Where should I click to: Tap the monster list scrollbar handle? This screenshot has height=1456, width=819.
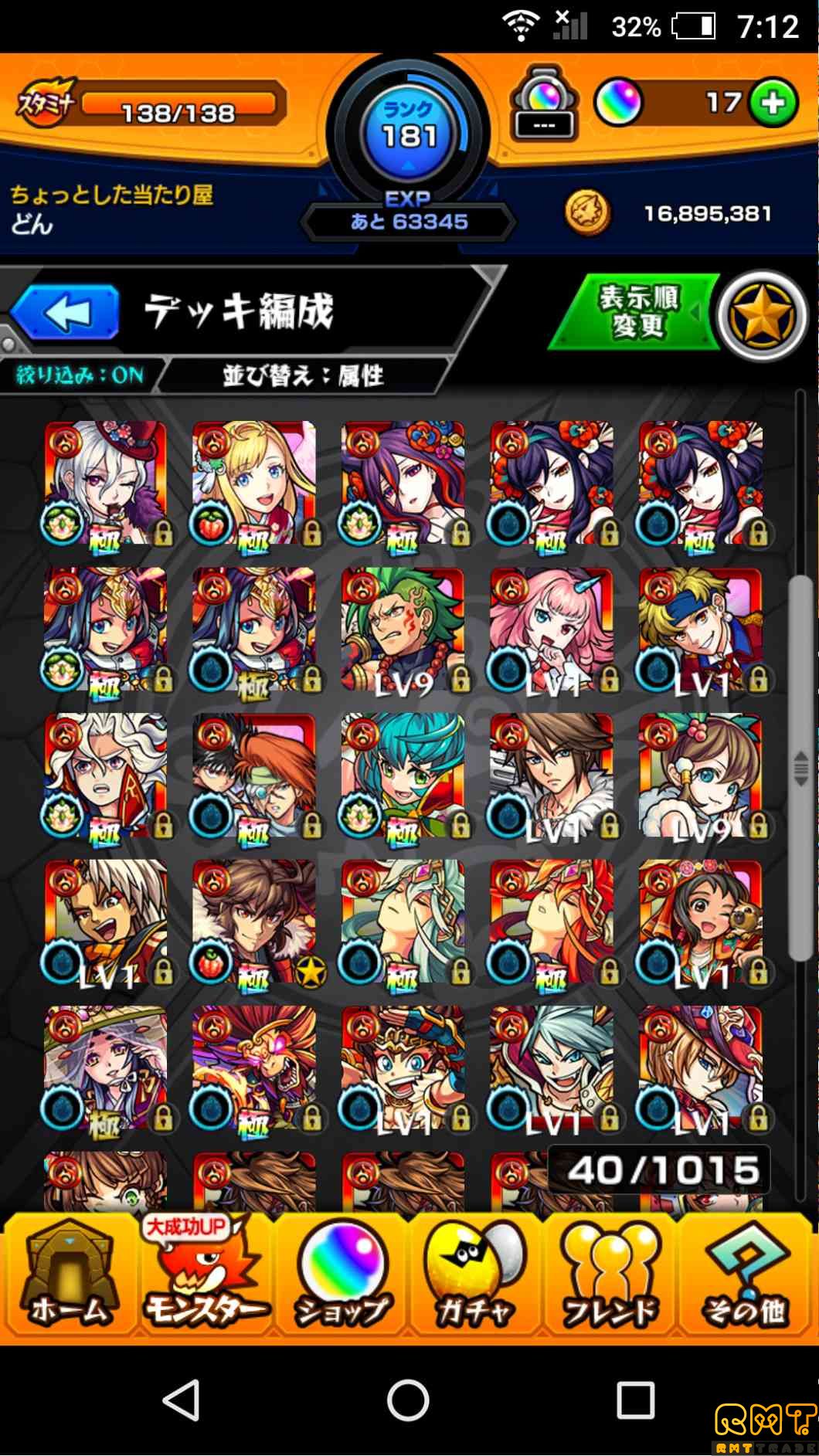[x=800, y=769]
